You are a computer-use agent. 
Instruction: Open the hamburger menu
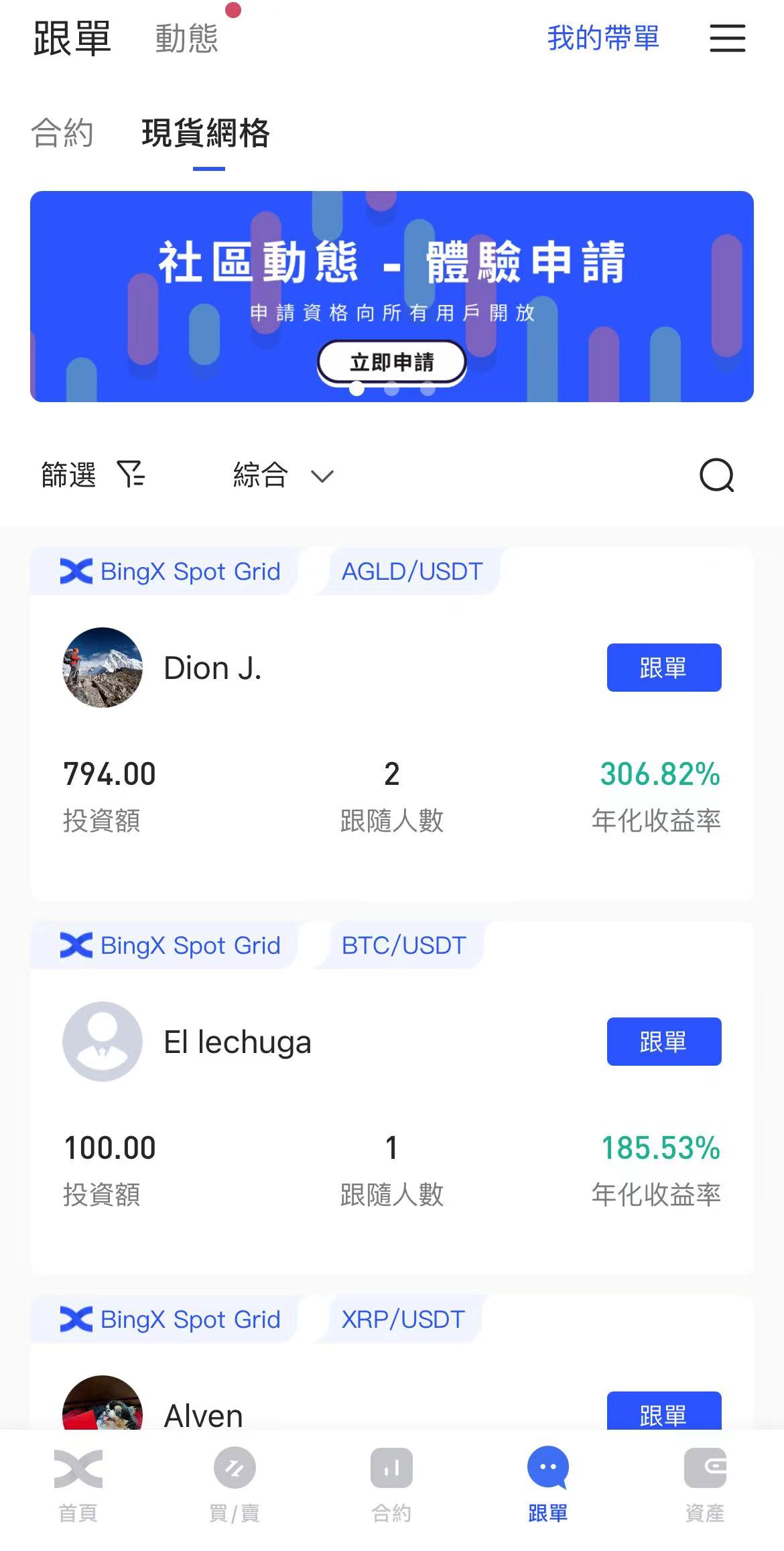coord(727,38)
